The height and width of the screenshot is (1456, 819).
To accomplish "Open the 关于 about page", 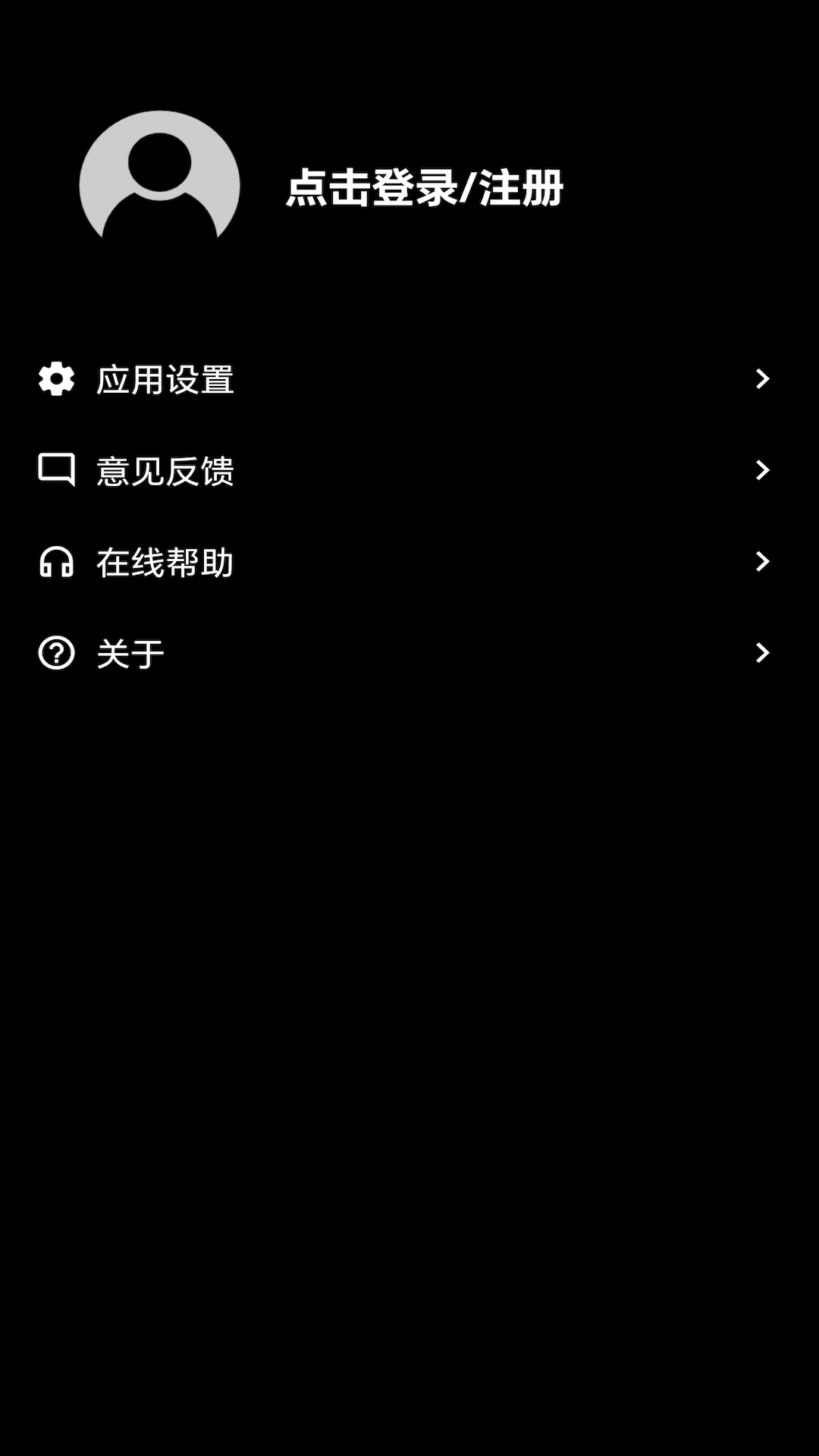I will click(x=130, y=654).
